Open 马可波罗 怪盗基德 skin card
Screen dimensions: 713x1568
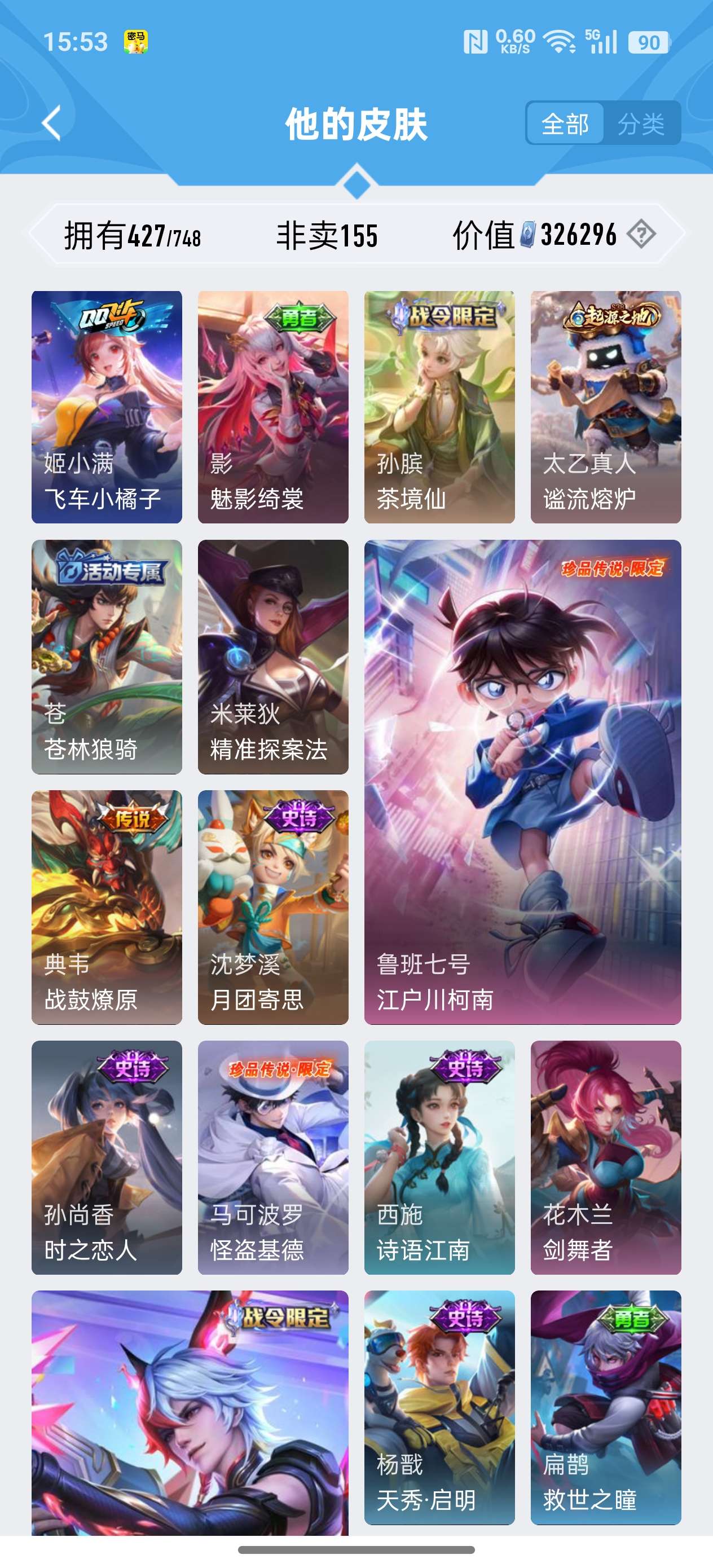273,1157
